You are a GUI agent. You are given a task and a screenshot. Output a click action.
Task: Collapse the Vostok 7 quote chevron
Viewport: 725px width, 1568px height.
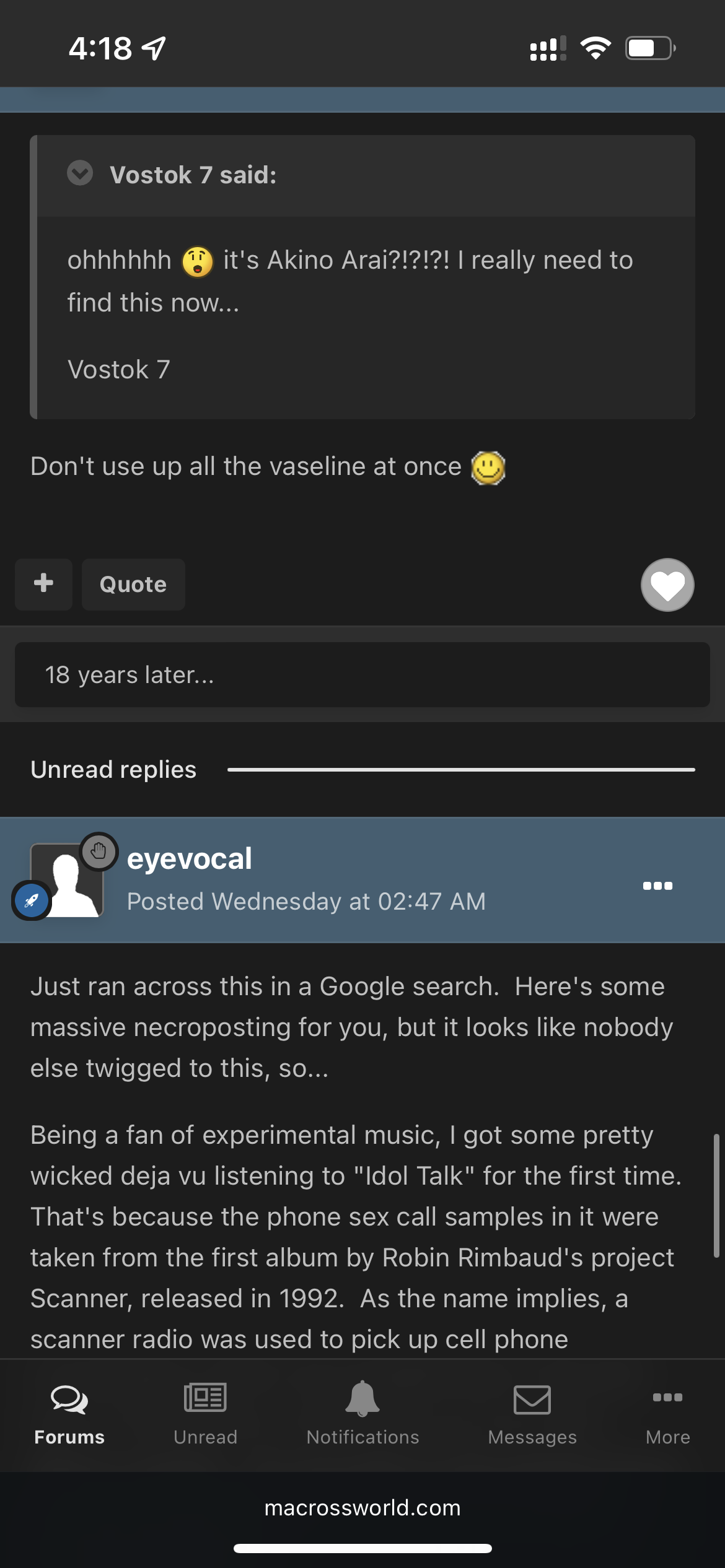tap(80, 173)
